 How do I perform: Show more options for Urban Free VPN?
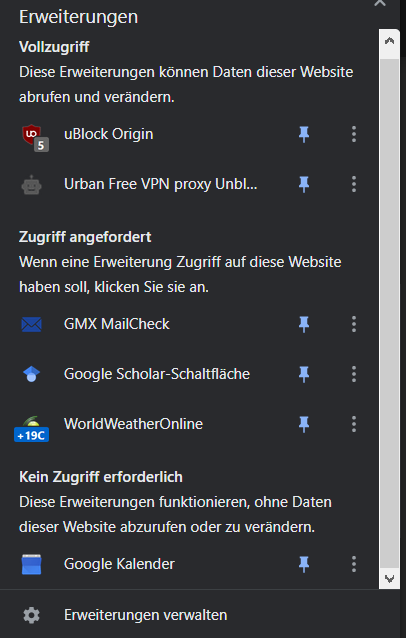coord(354,184)
